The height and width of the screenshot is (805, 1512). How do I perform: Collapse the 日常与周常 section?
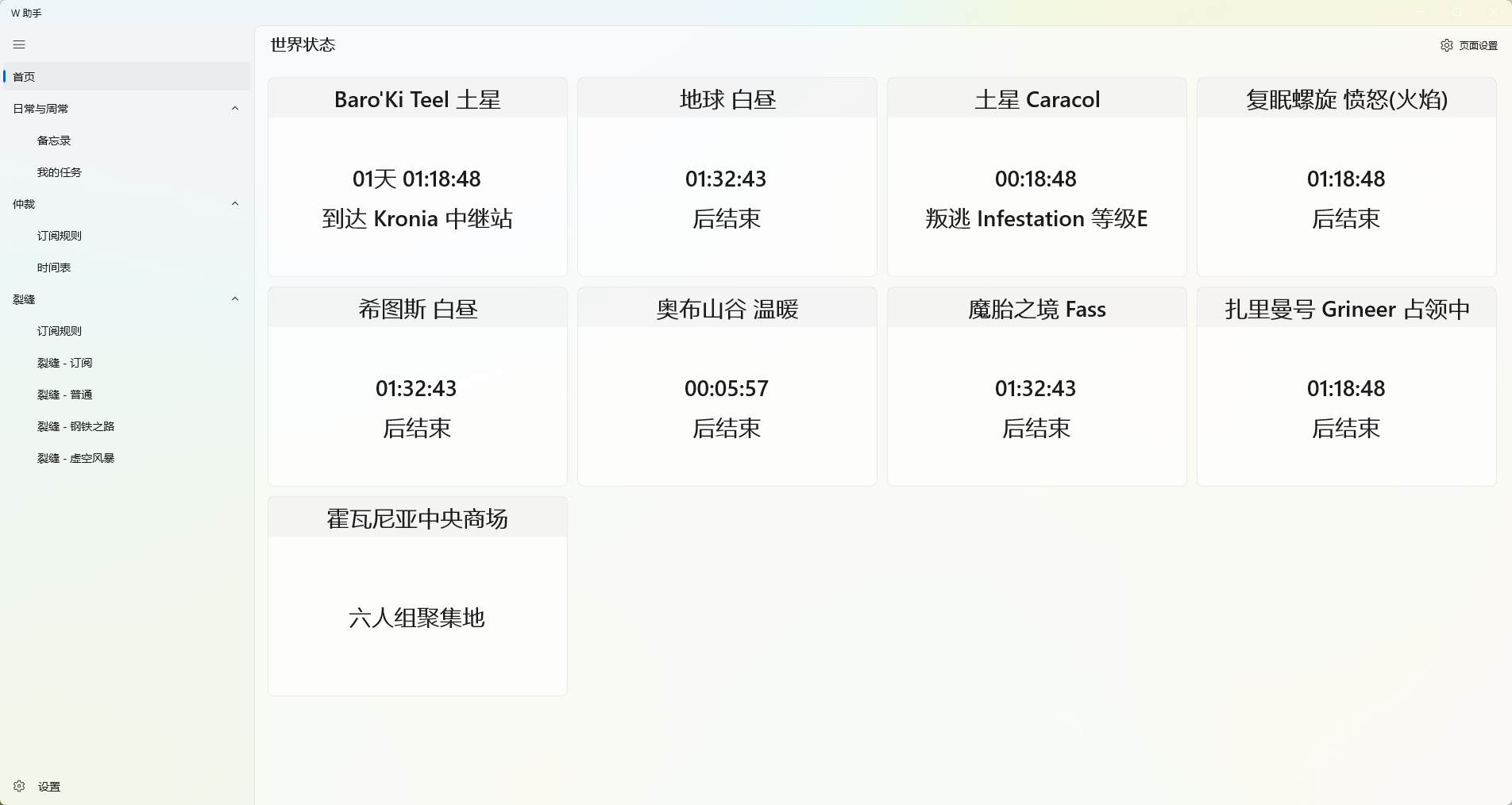(x=235, y=109)
